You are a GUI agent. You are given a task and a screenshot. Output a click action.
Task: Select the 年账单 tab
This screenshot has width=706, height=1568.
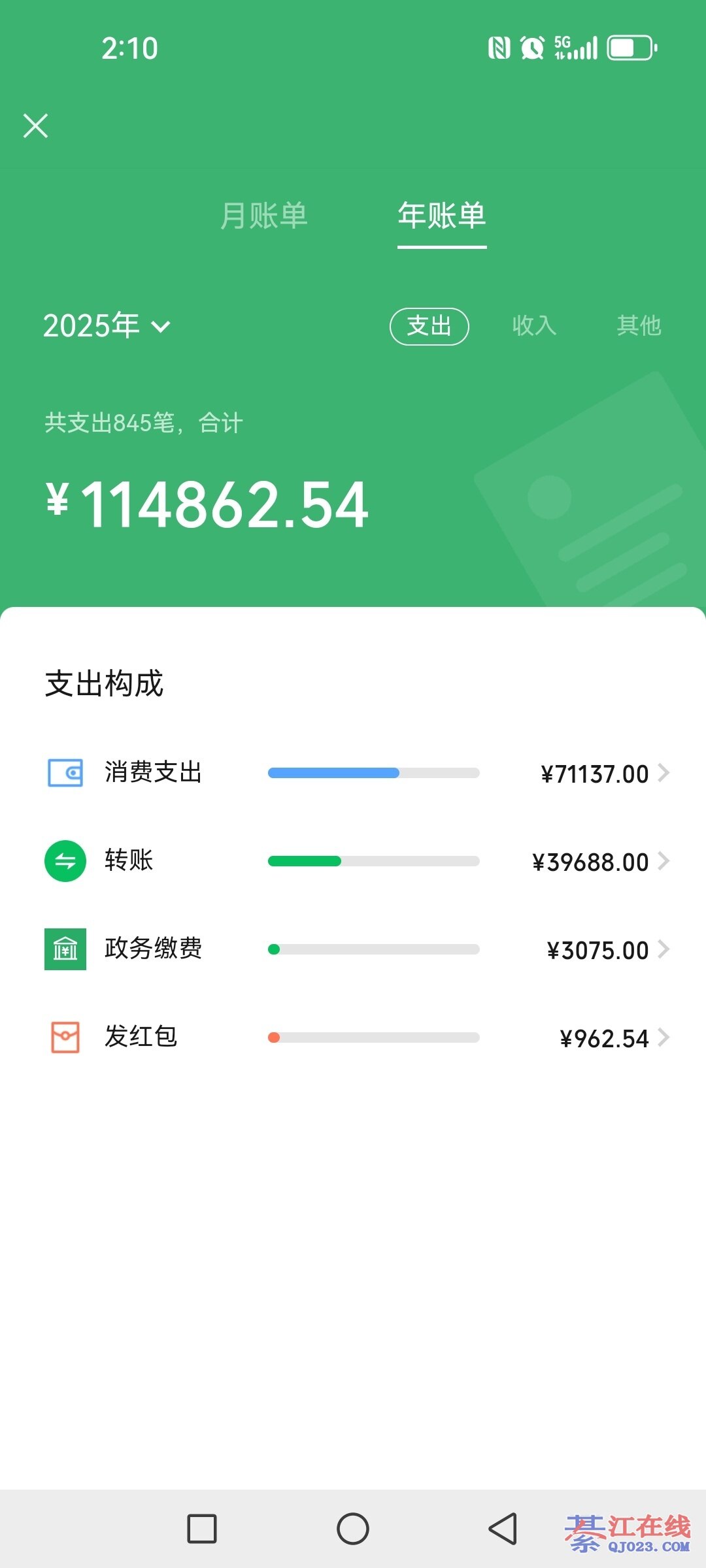[x=442, y=216]
